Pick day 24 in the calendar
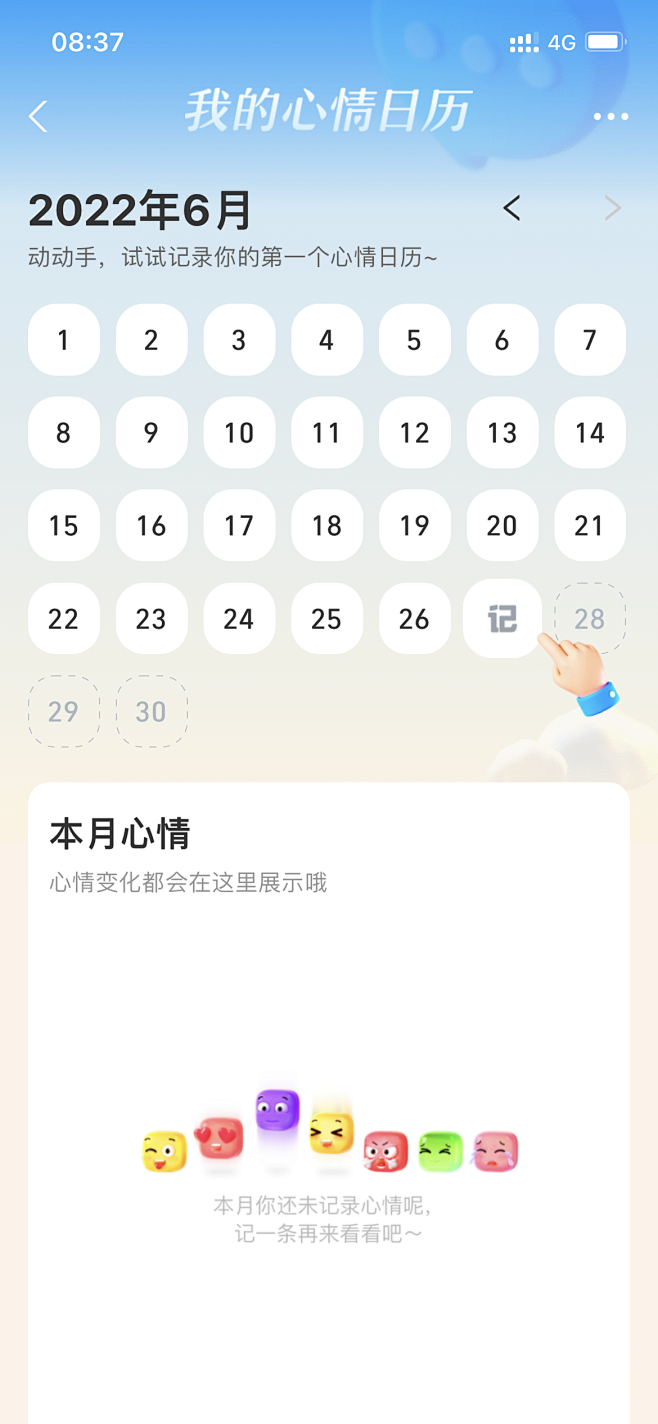 [239, 618]
